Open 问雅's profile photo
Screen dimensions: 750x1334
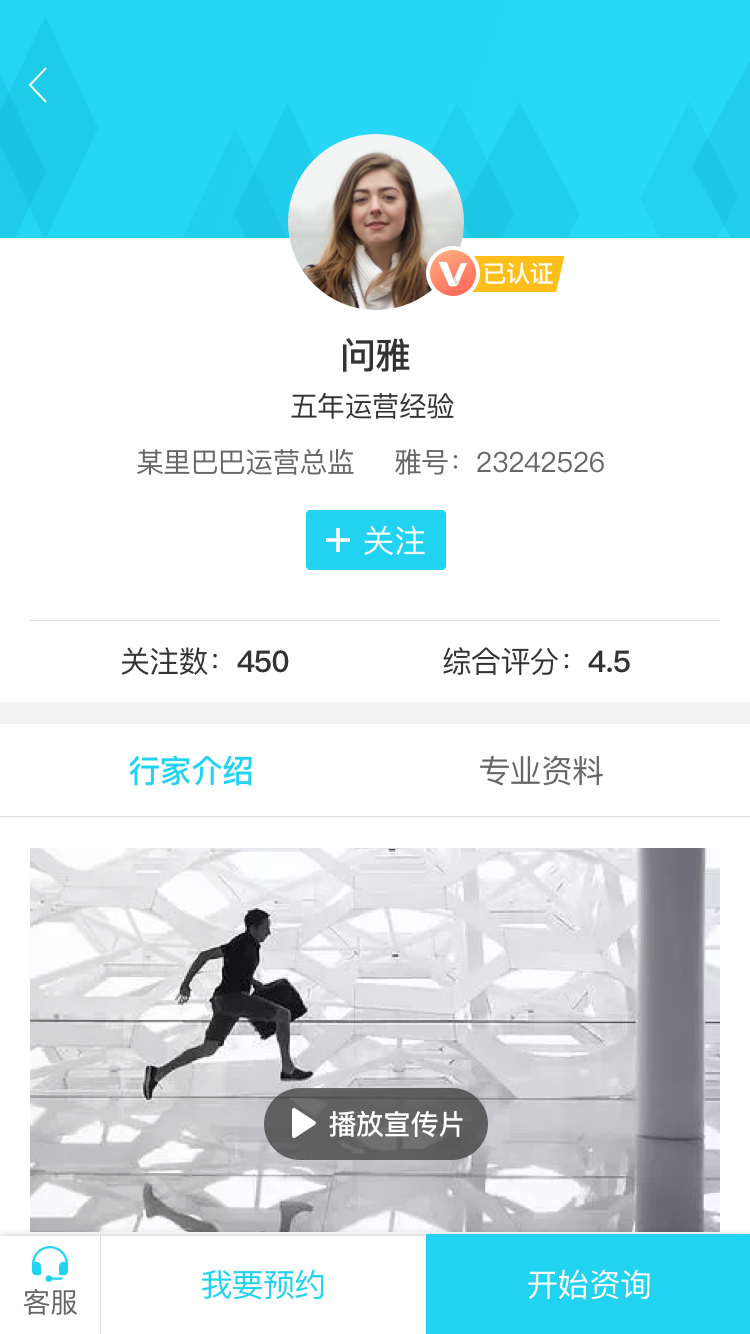pos(375,222)
